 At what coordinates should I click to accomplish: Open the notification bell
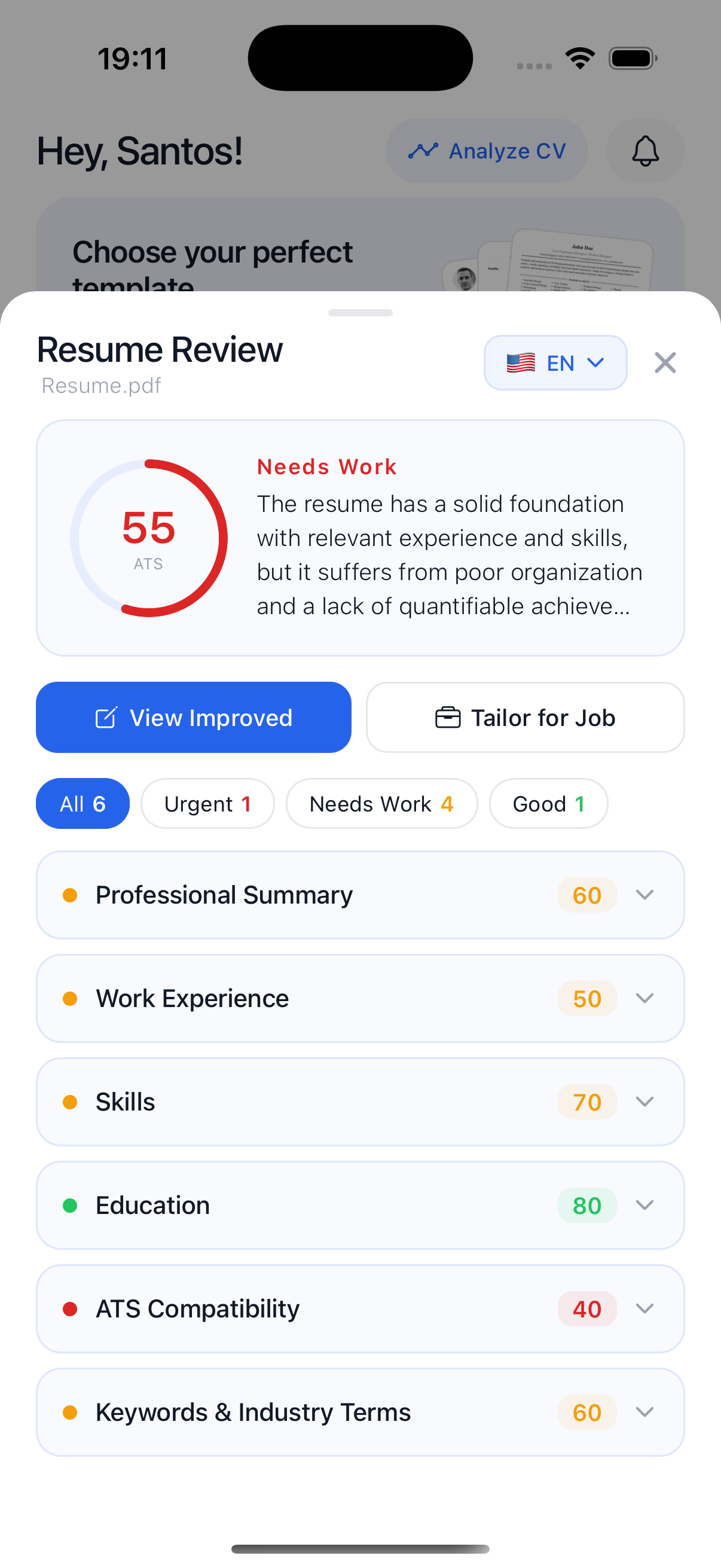(x=646, y=151)
